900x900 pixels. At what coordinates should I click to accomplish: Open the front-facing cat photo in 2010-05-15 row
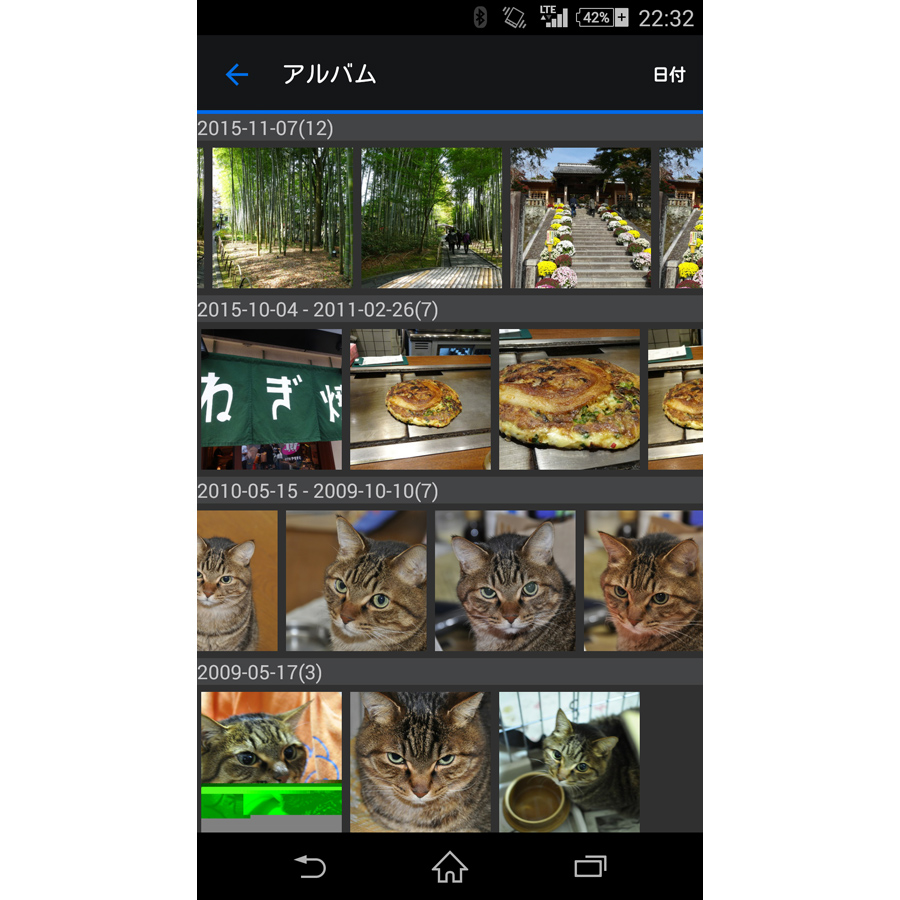pos(505,580)
